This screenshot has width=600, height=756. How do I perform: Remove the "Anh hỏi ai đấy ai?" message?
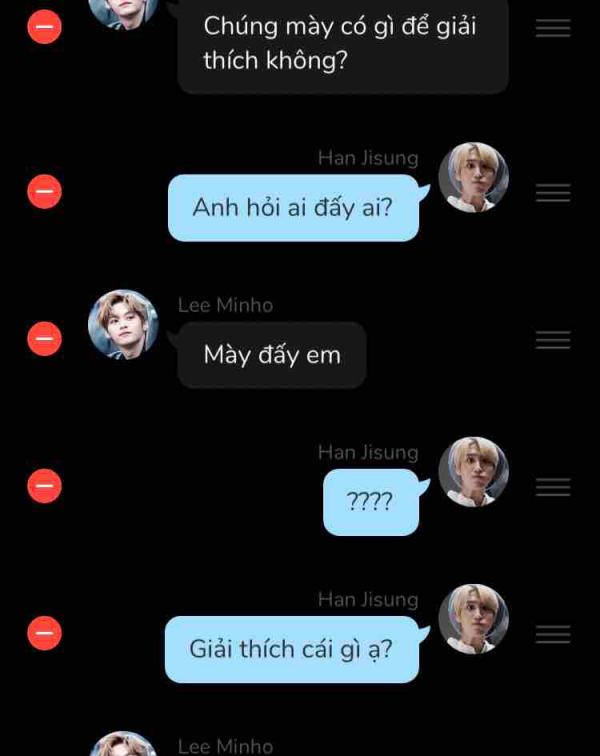point(44,191)
